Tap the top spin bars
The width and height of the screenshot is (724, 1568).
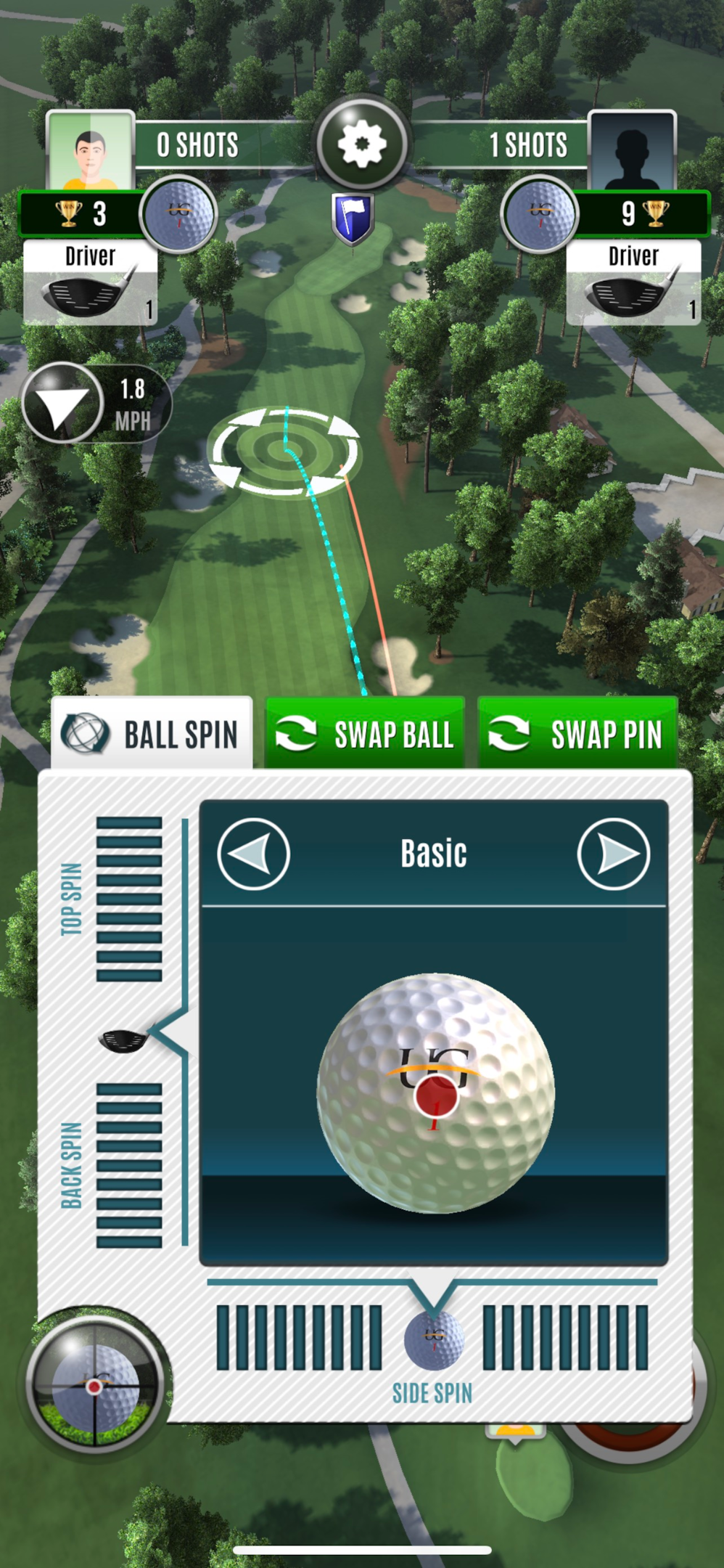(129, 899)
